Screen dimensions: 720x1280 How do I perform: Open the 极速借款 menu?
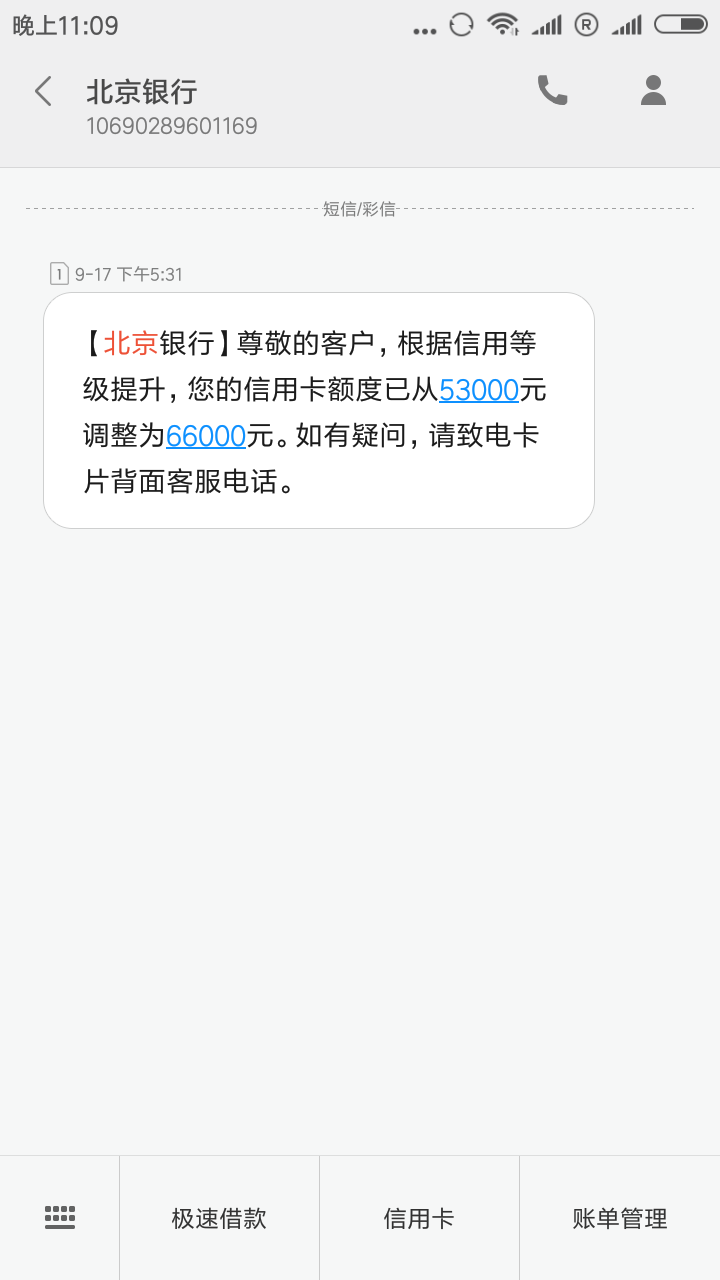[x=219, y=1218]
